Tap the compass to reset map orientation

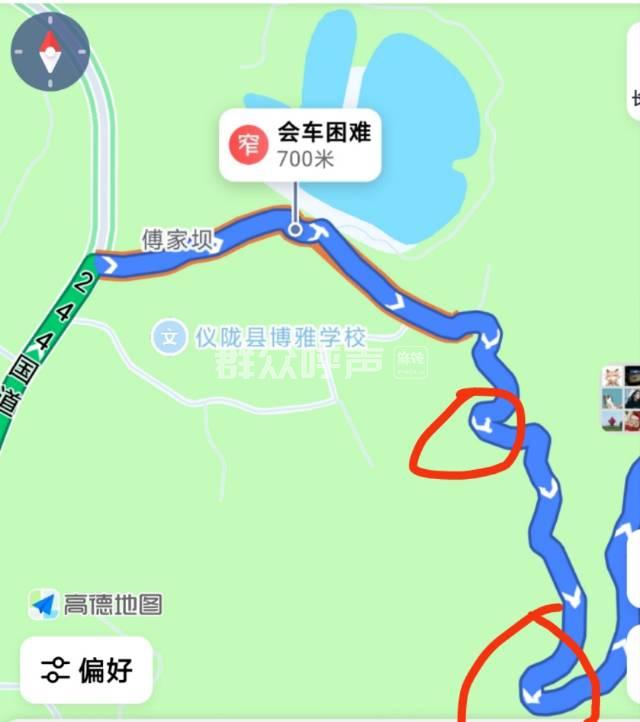click(x=50, y=52)
